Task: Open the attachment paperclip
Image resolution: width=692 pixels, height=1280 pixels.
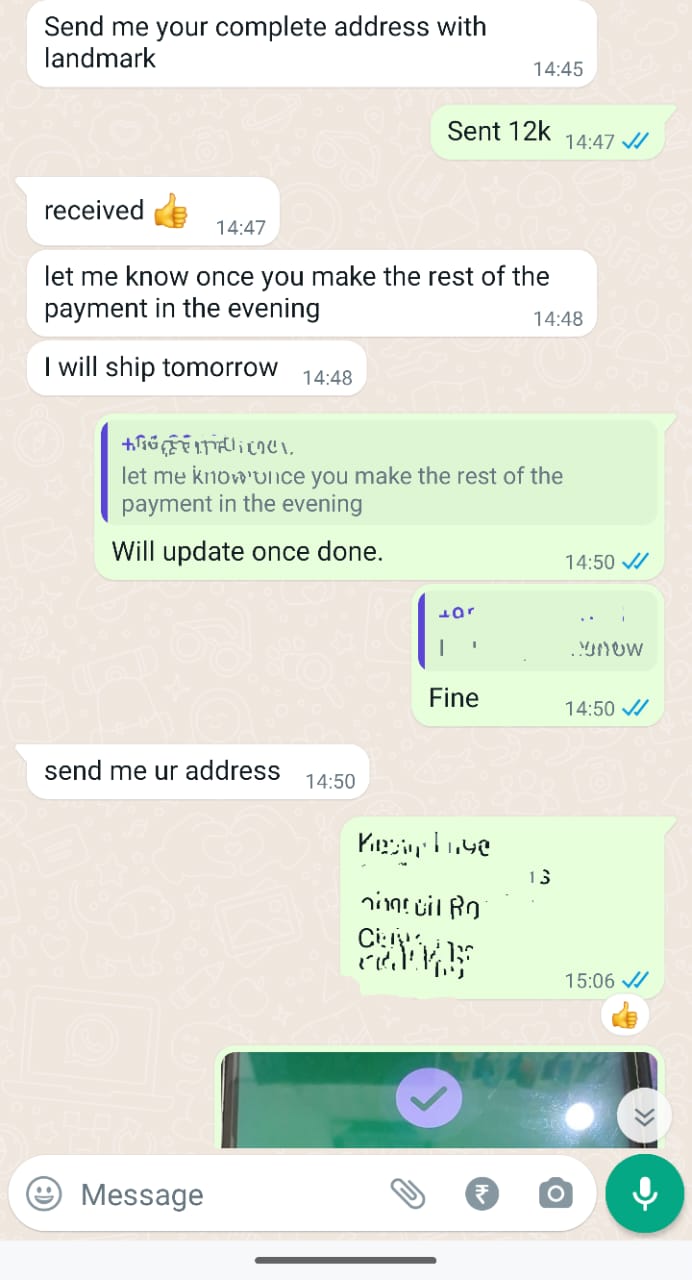Action: coord(408,1193)
